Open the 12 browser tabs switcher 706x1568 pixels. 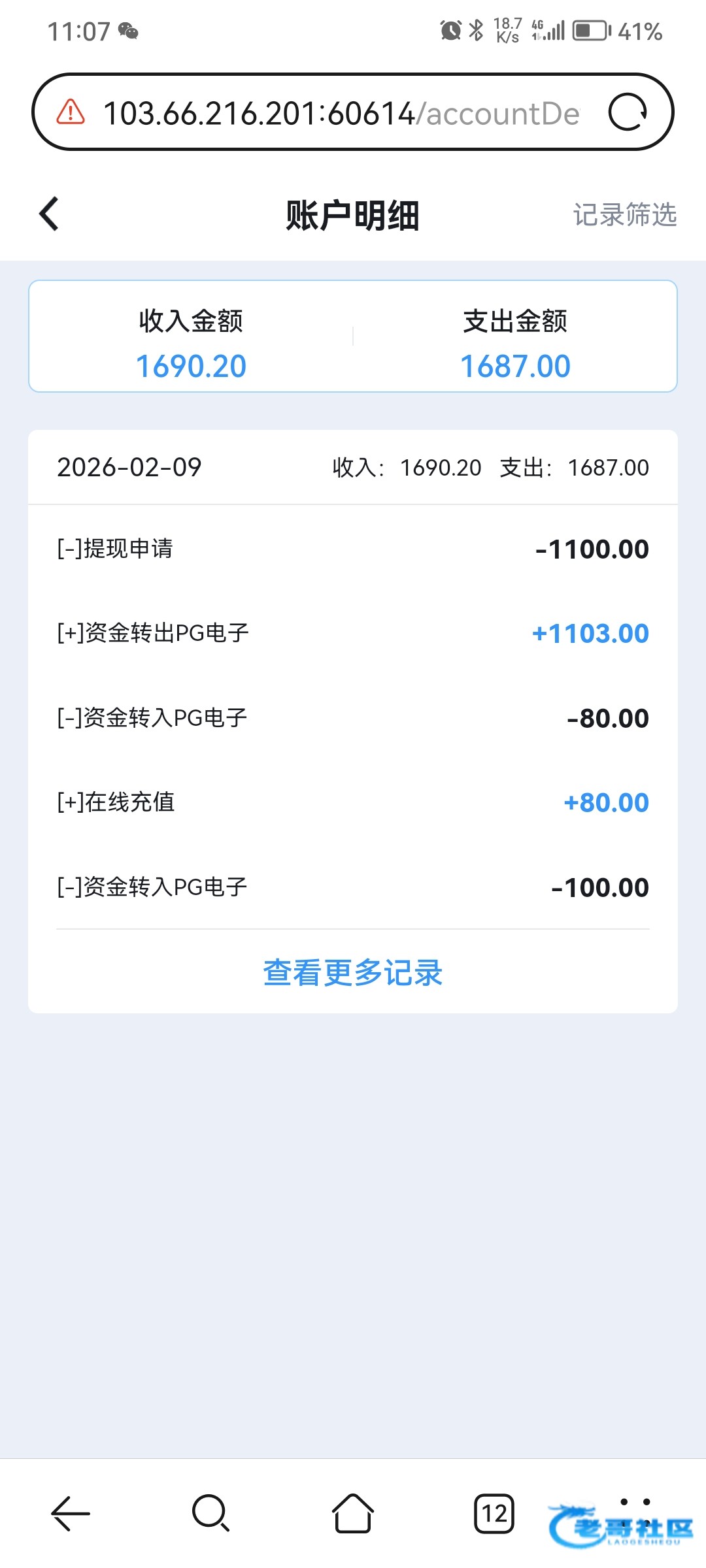pos(494,1513)
